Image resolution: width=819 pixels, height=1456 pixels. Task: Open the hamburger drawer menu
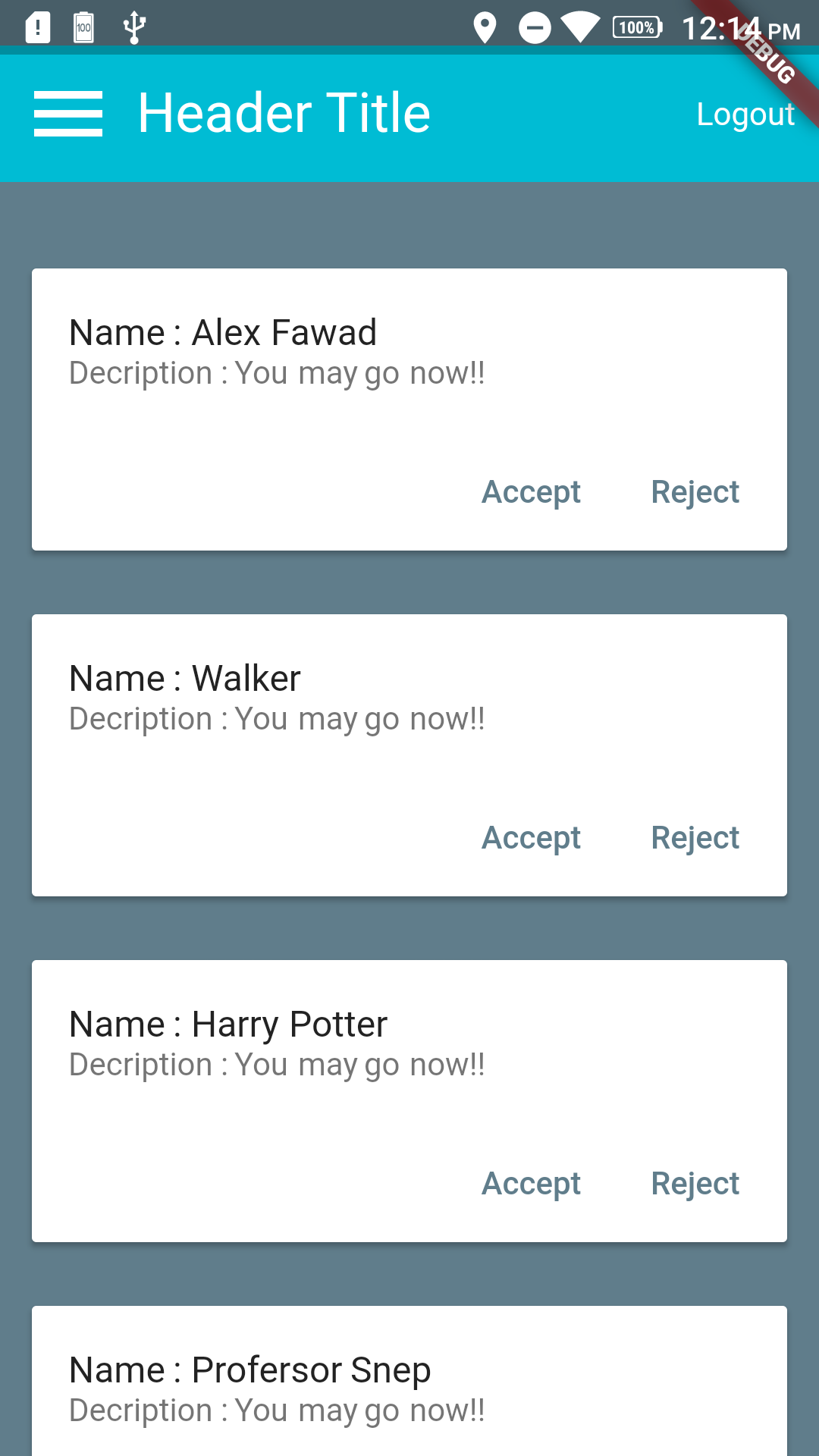[68, 114]
